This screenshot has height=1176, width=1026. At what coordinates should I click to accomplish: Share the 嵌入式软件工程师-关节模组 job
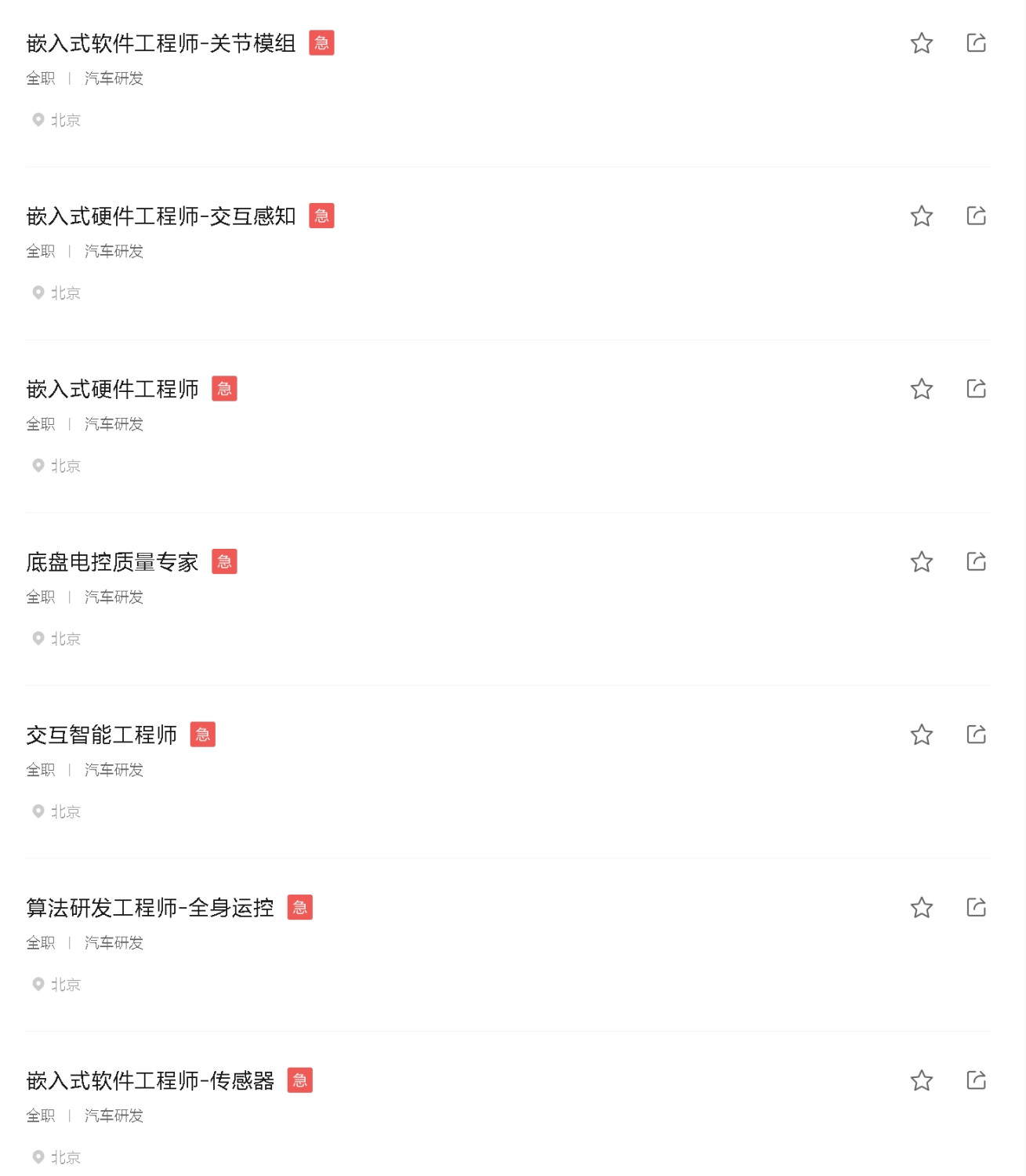click(x=976, y=43)
